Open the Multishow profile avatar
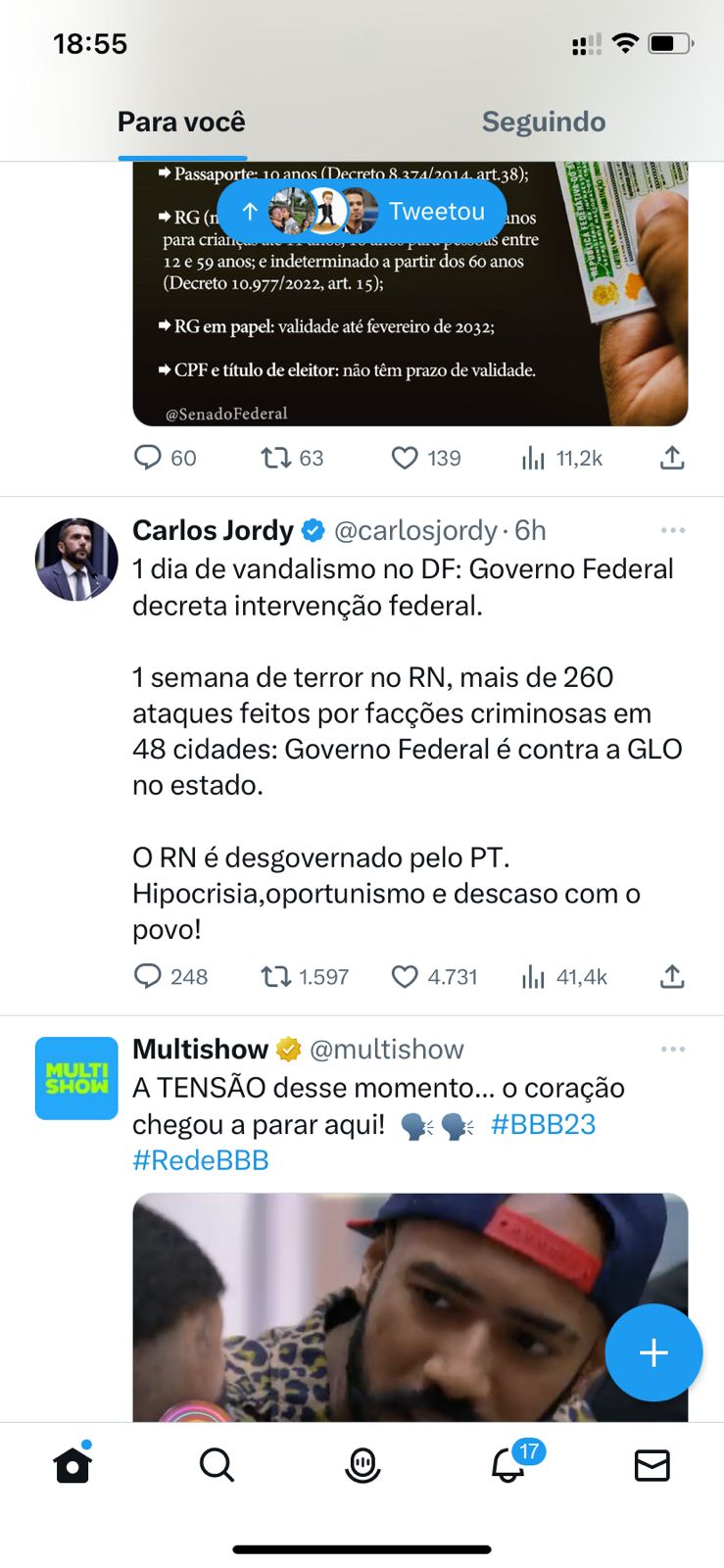 [x=76, y=1078]
